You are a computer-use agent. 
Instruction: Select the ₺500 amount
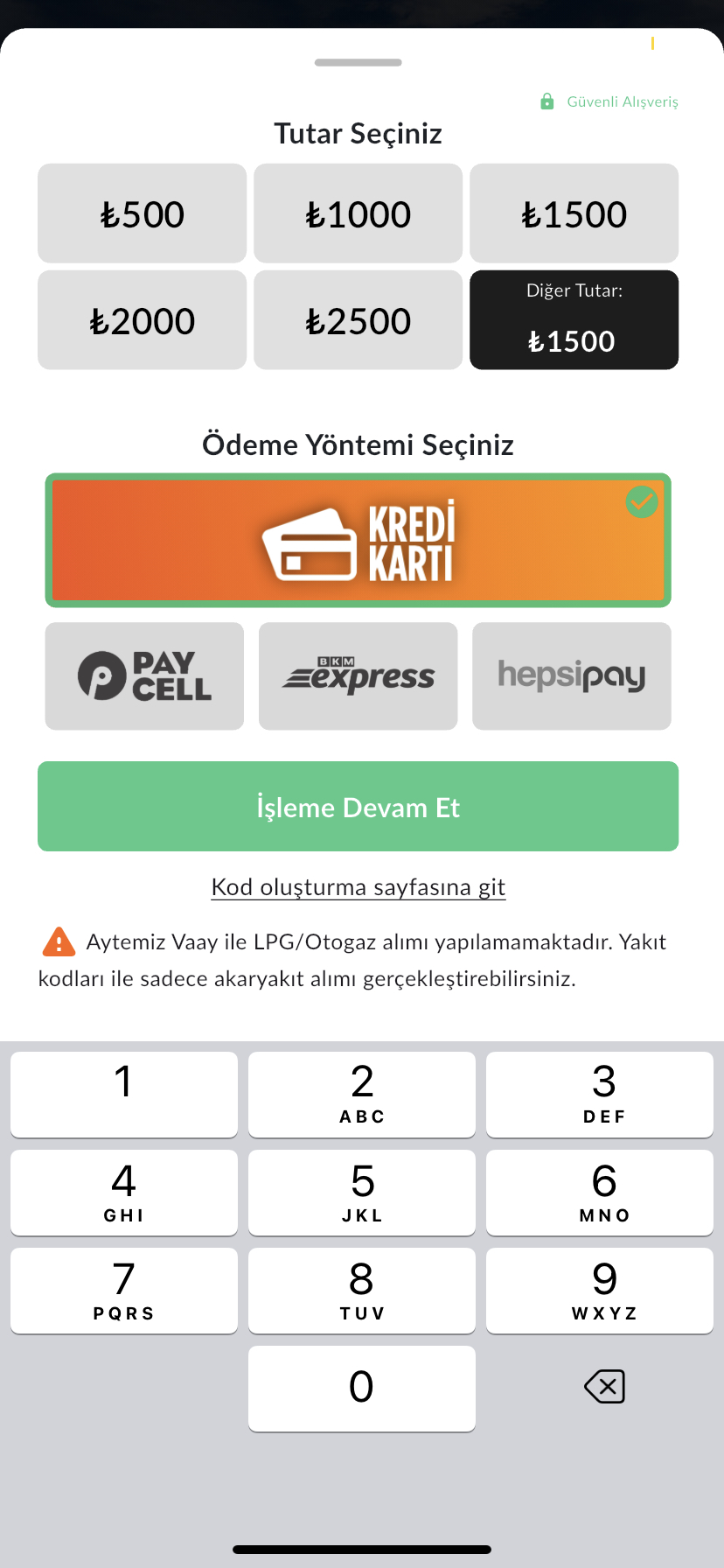coord(142,213)
